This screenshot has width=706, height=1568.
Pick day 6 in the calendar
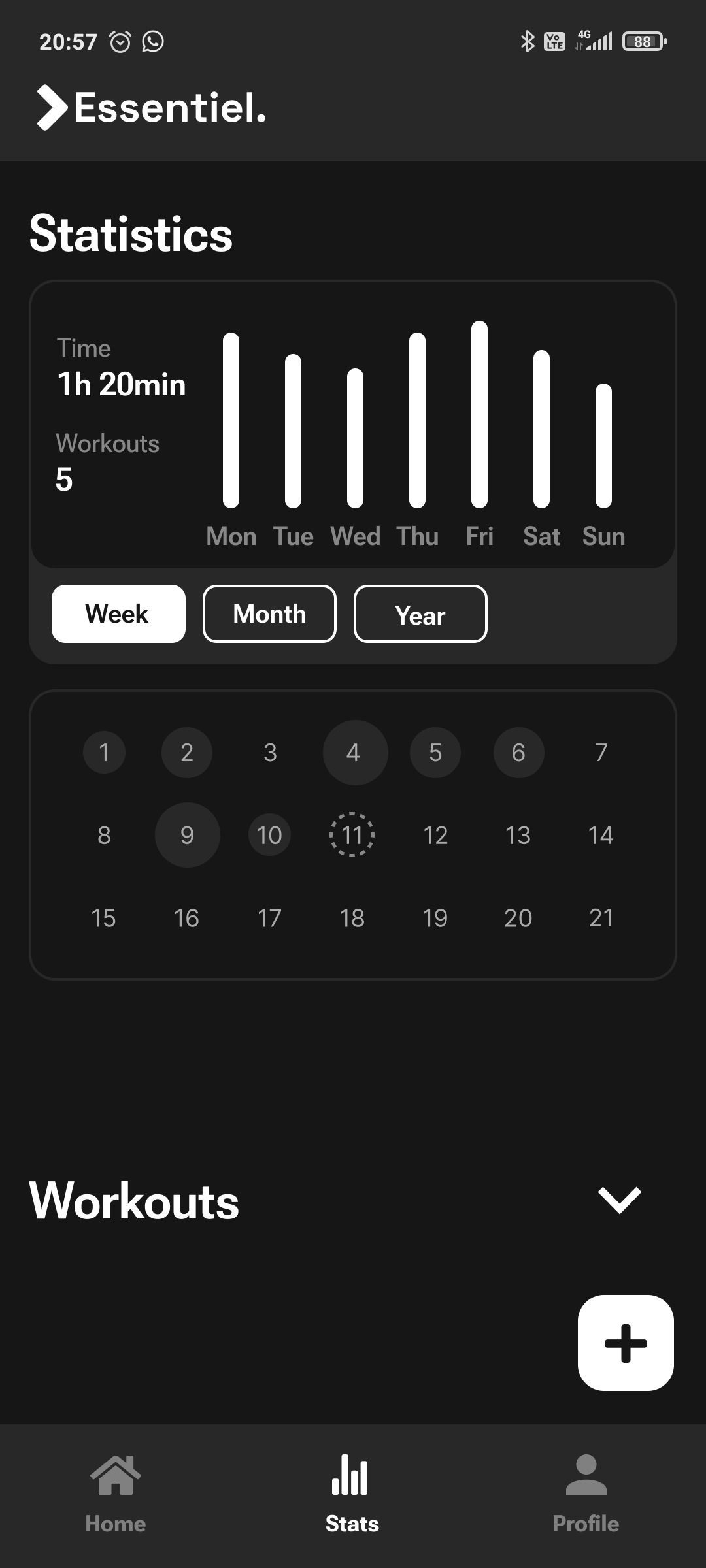click(518, 753)
